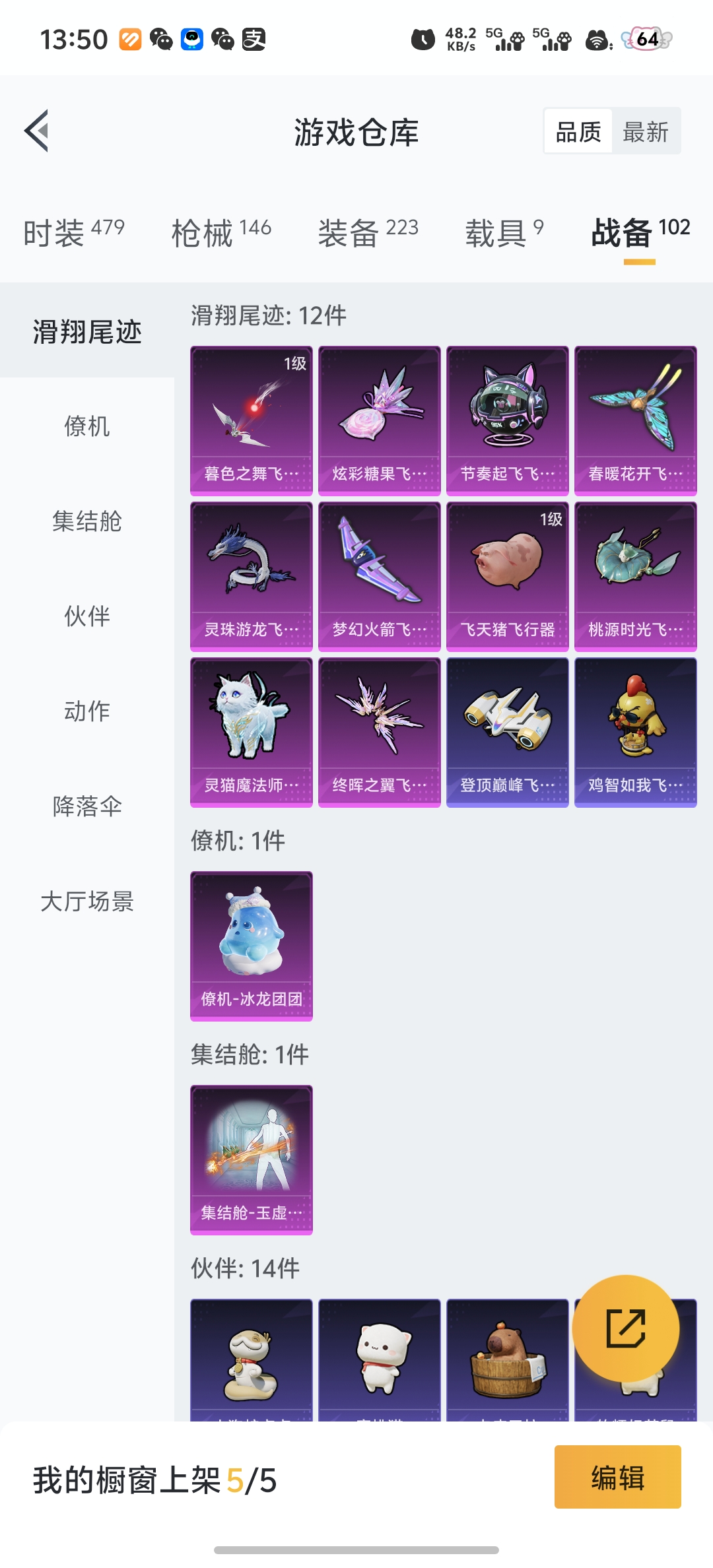Tap the back arrow to leave 游戏仓库

click(38, 131)
